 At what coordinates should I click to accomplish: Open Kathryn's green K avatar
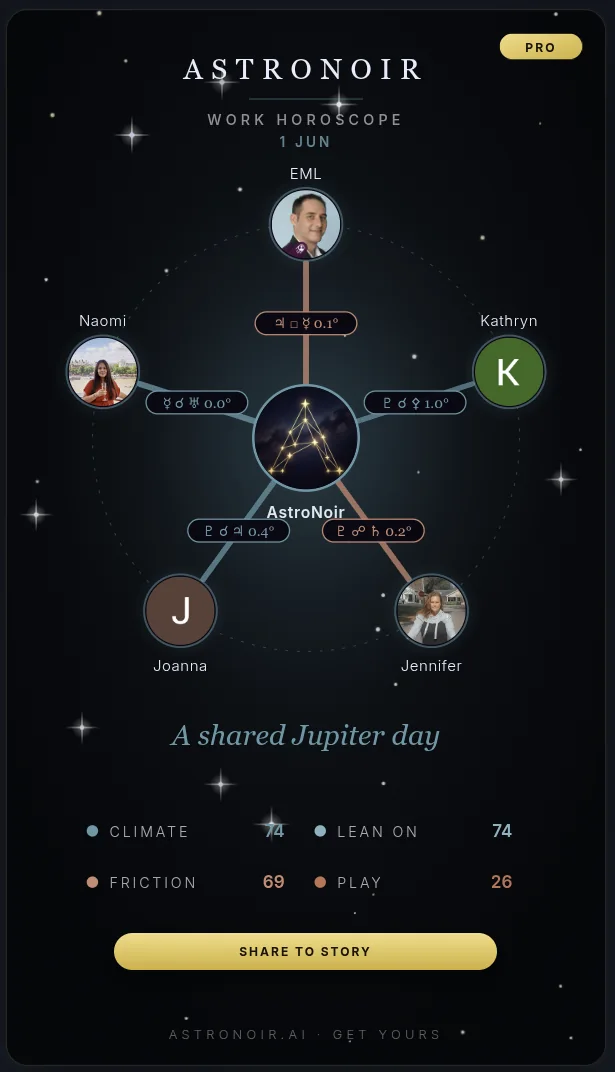pos(508,371)
